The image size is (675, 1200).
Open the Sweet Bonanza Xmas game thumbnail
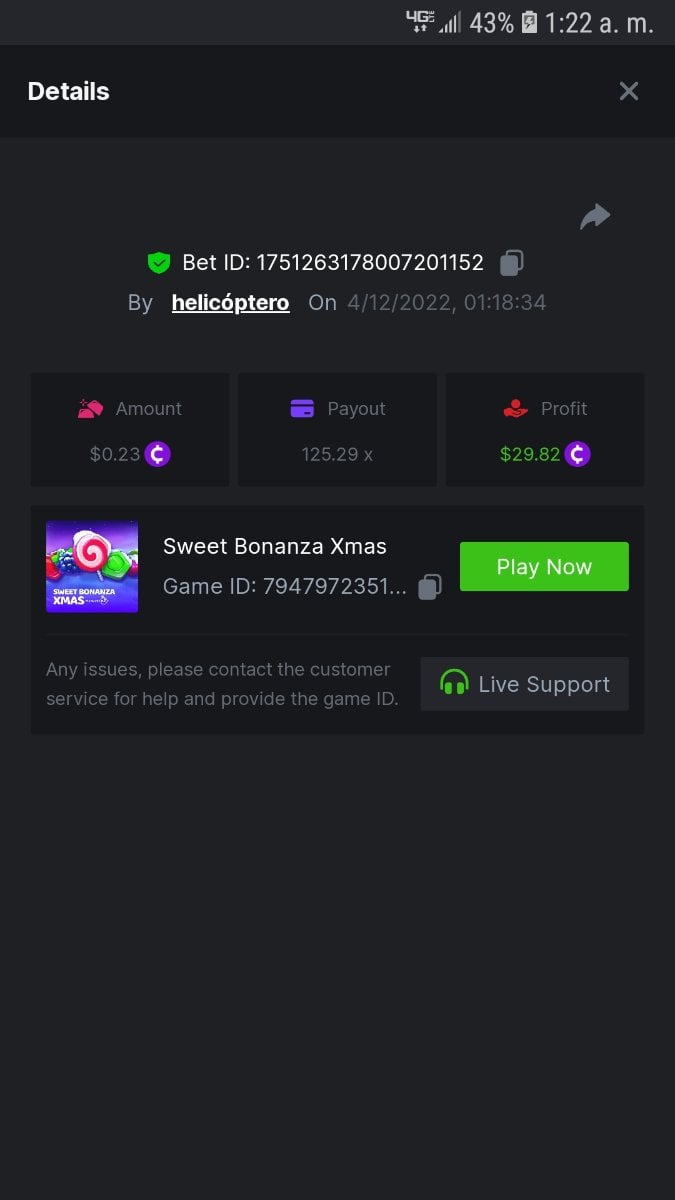92,567
